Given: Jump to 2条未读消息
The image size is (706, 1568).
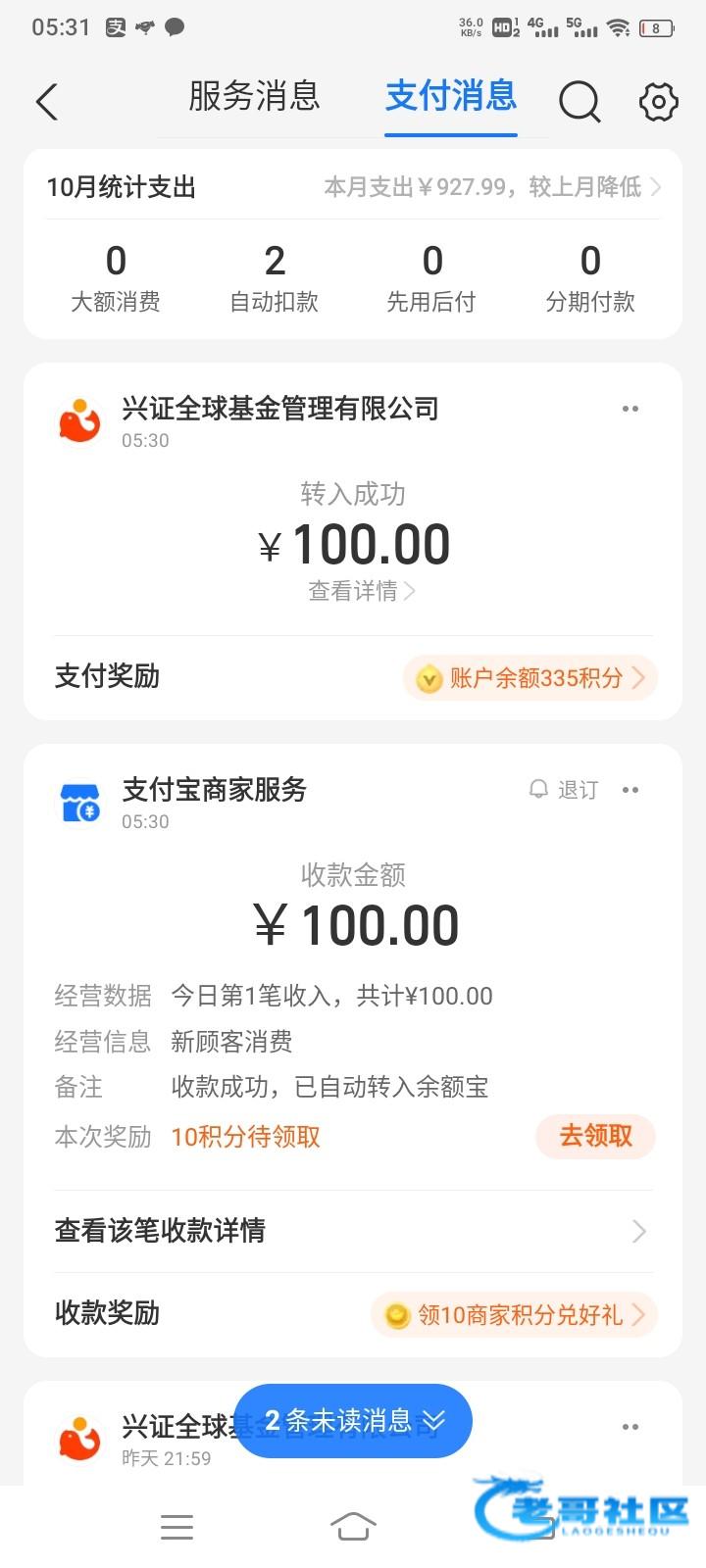Looking at the screenshot, I should pyautogui.click(x=353, y=1420).
